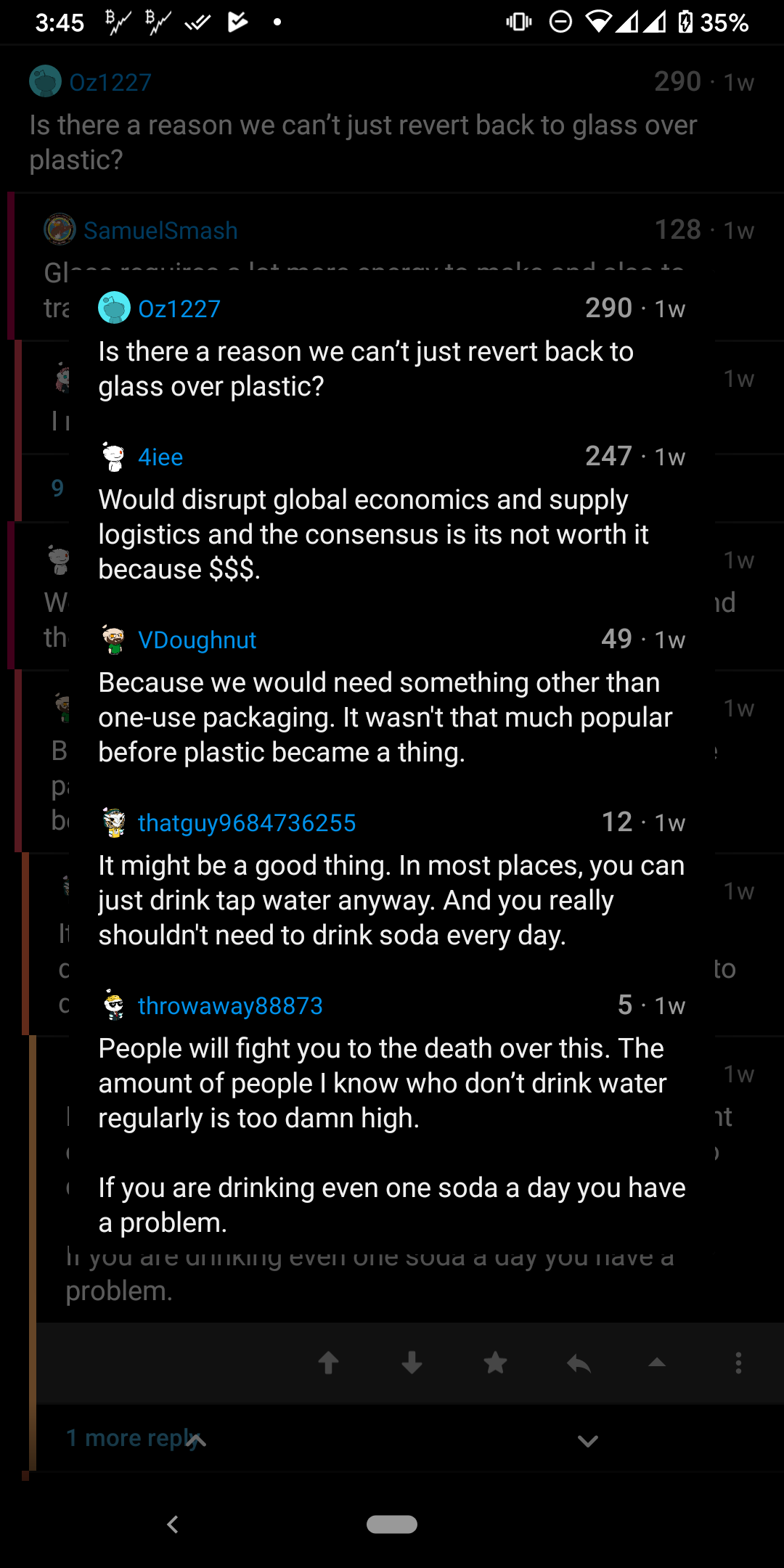This screenshot has width=784, height=1568.
Task: Load the 1 more reply
Action: 127,1438
